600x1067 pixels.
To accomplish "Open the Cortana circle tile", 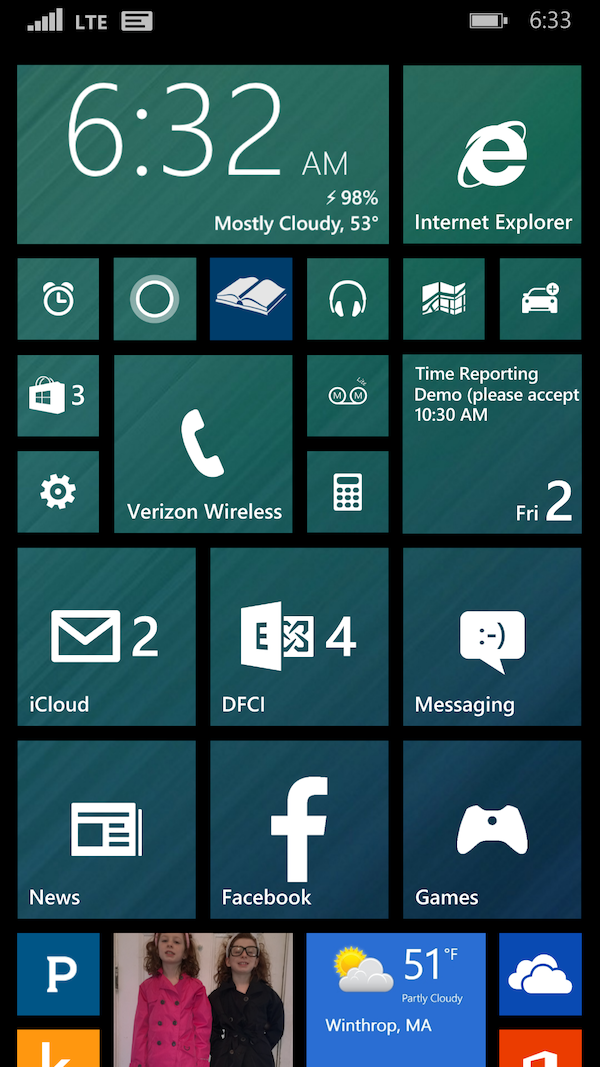I will coord(154,299).
